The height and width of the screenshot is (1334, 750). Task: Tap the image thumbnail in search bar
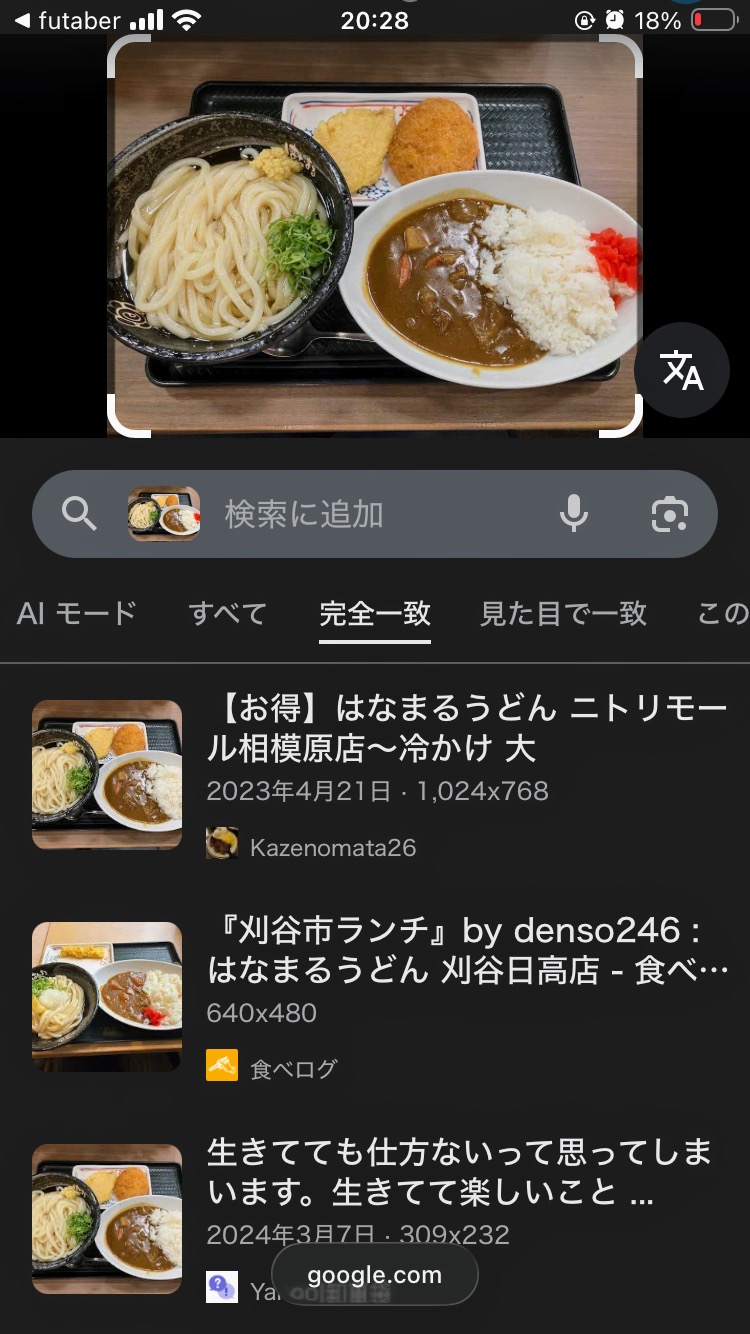[164, 514]
